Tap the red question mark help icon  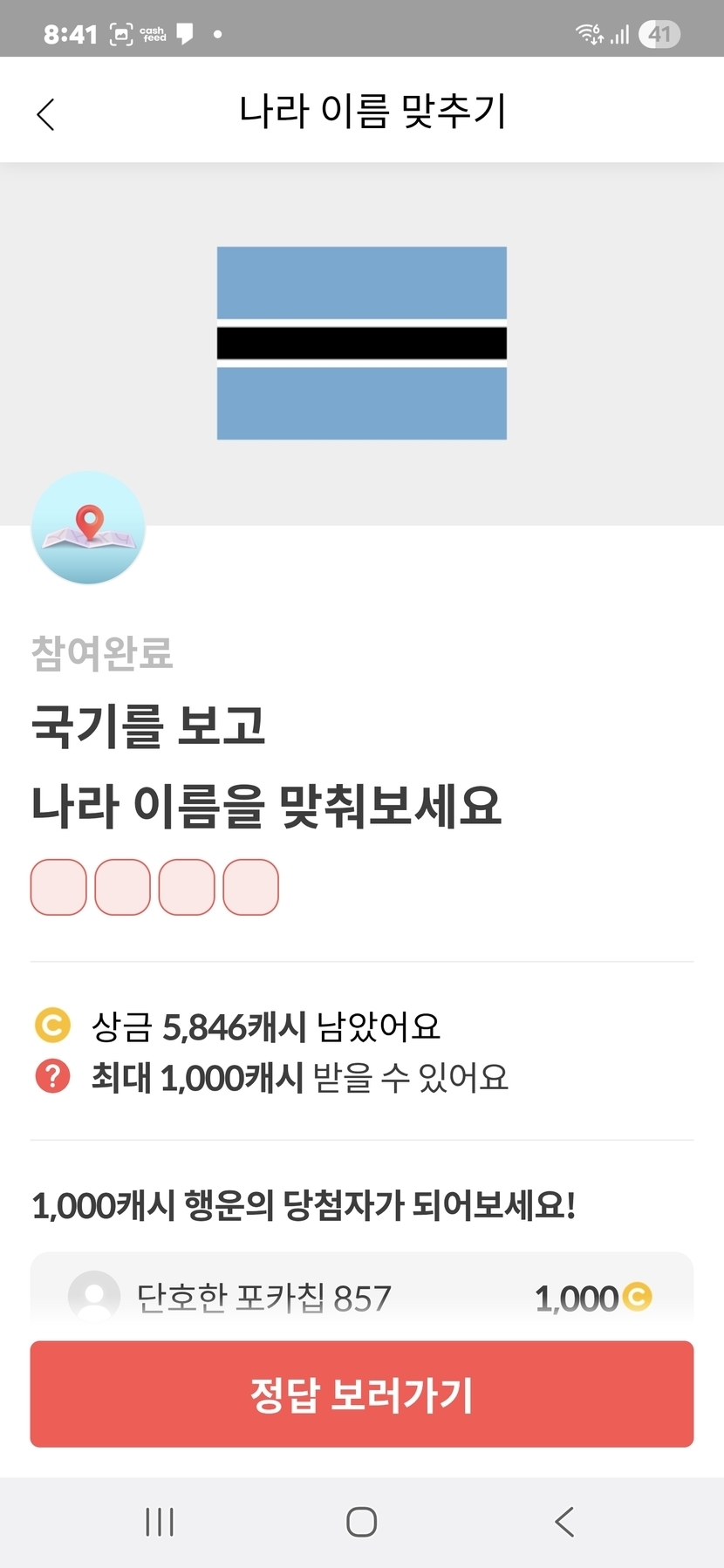click(52, 1076)
